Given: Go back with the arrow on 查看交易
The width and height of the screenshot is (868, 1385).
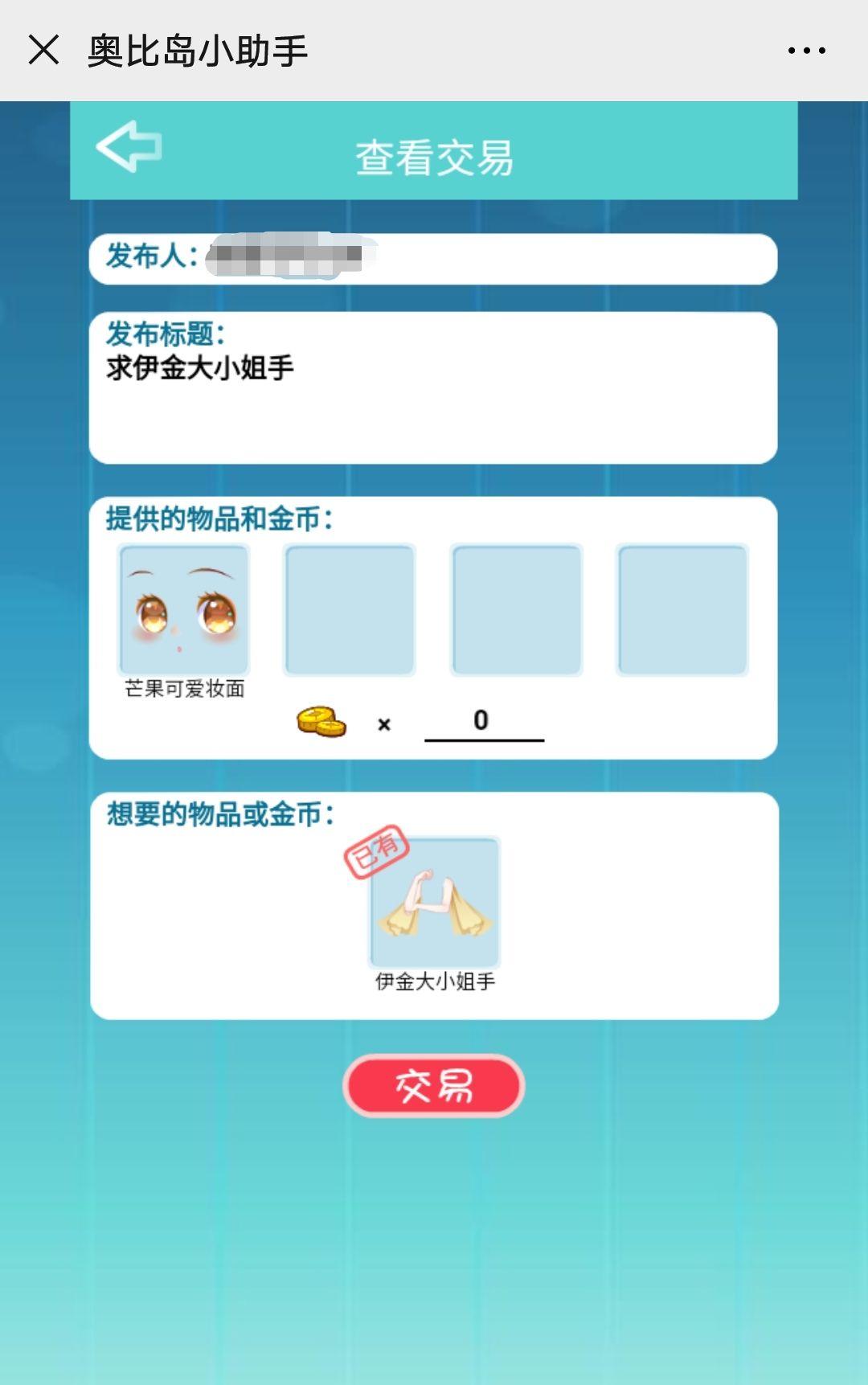Looking at the screenshot, I should pos(129,146).
